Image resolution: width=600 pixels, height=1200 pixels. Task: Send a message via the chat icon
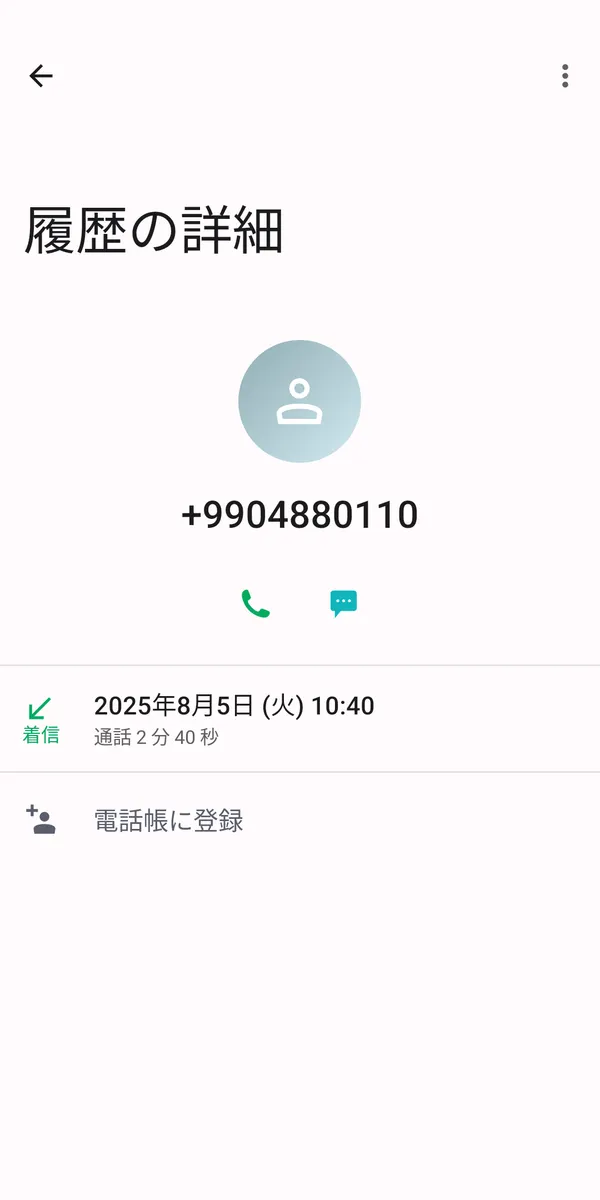pos(343,603)
